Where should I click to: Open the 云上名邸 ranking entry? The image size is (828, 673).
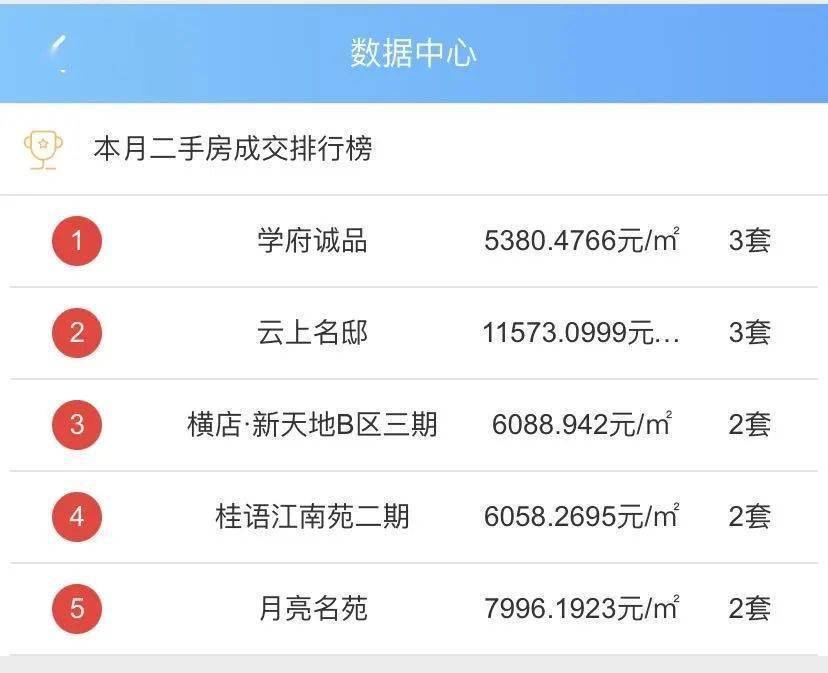[x=312, y=333]
